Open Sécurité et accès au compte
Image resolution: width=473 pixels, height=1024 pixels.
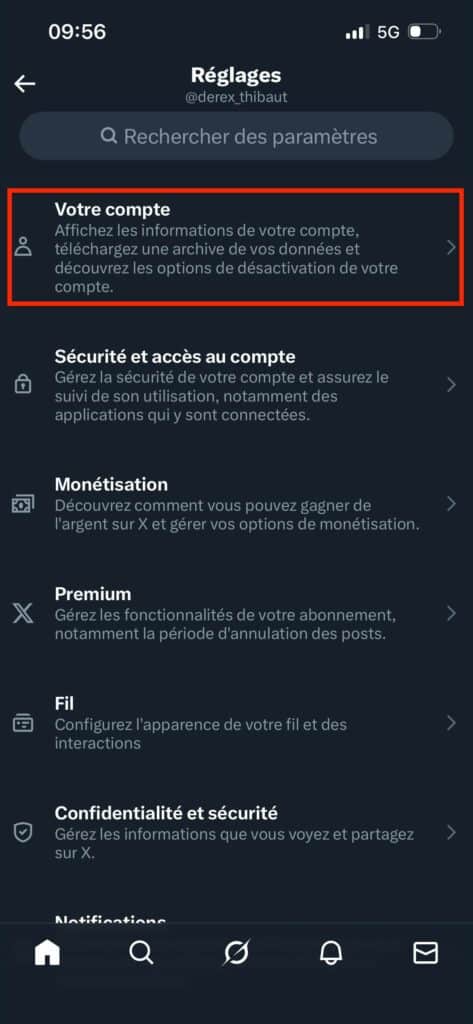point(236,385)
